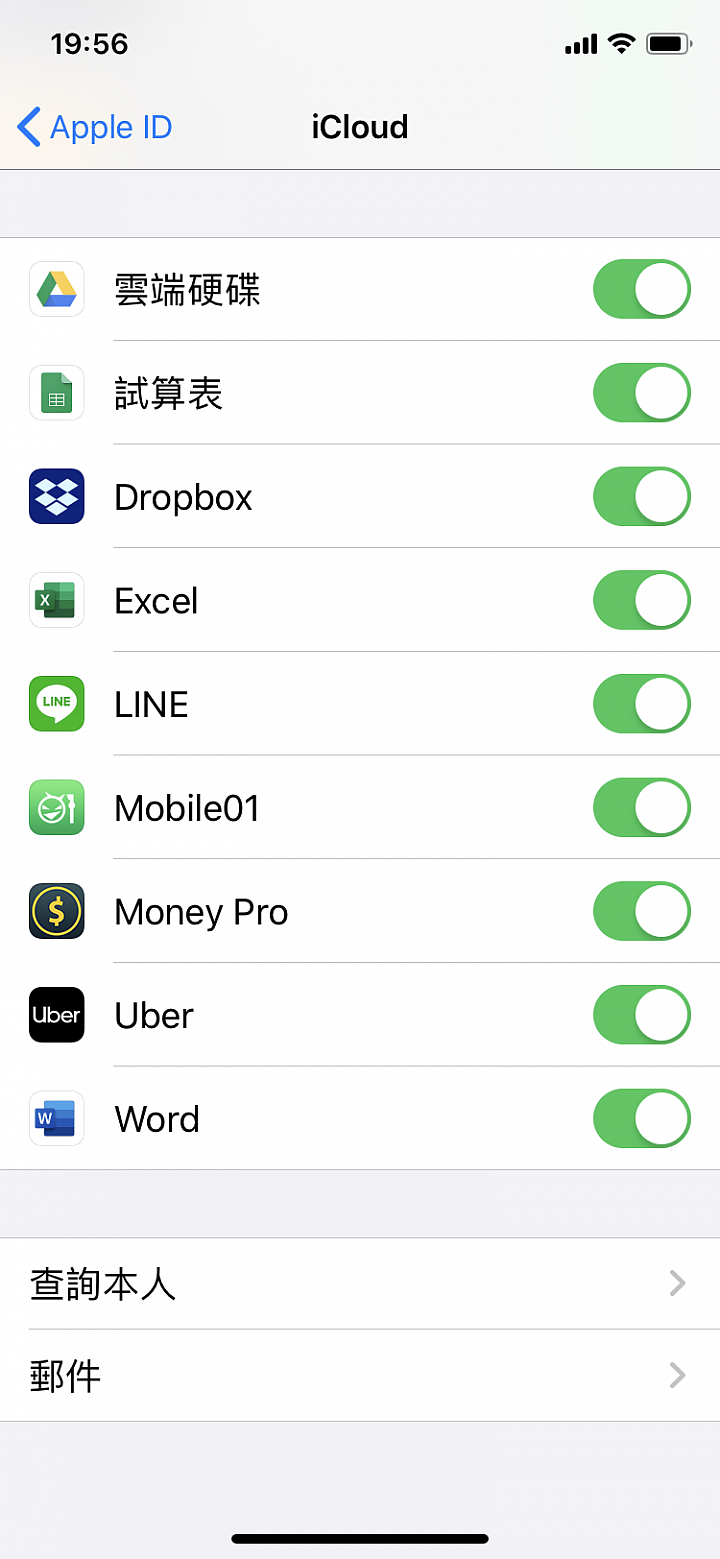
Task: Turn off the Mobile01 switch
Action: tap(642, 807)
